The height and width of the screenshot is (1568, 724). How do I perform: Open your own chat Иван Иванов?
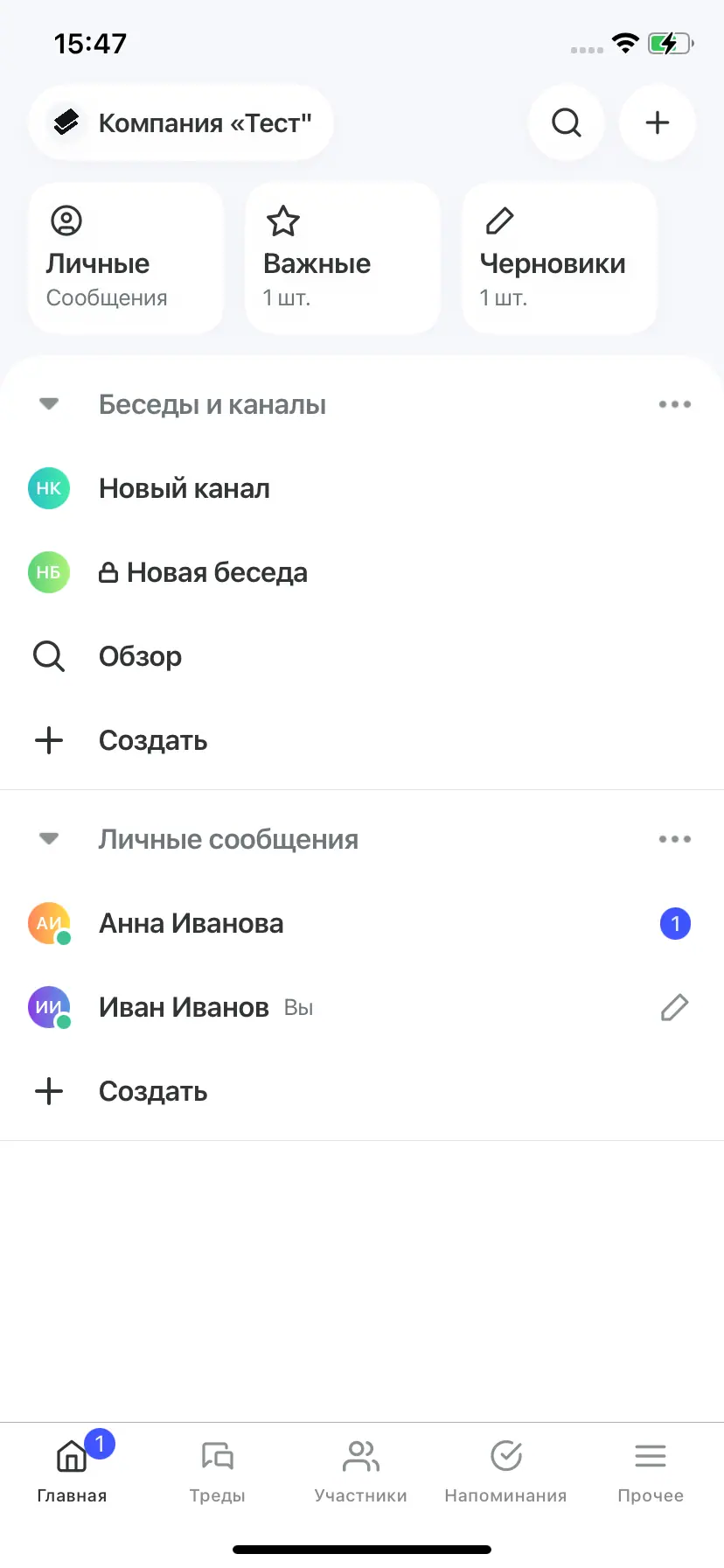184,1007
